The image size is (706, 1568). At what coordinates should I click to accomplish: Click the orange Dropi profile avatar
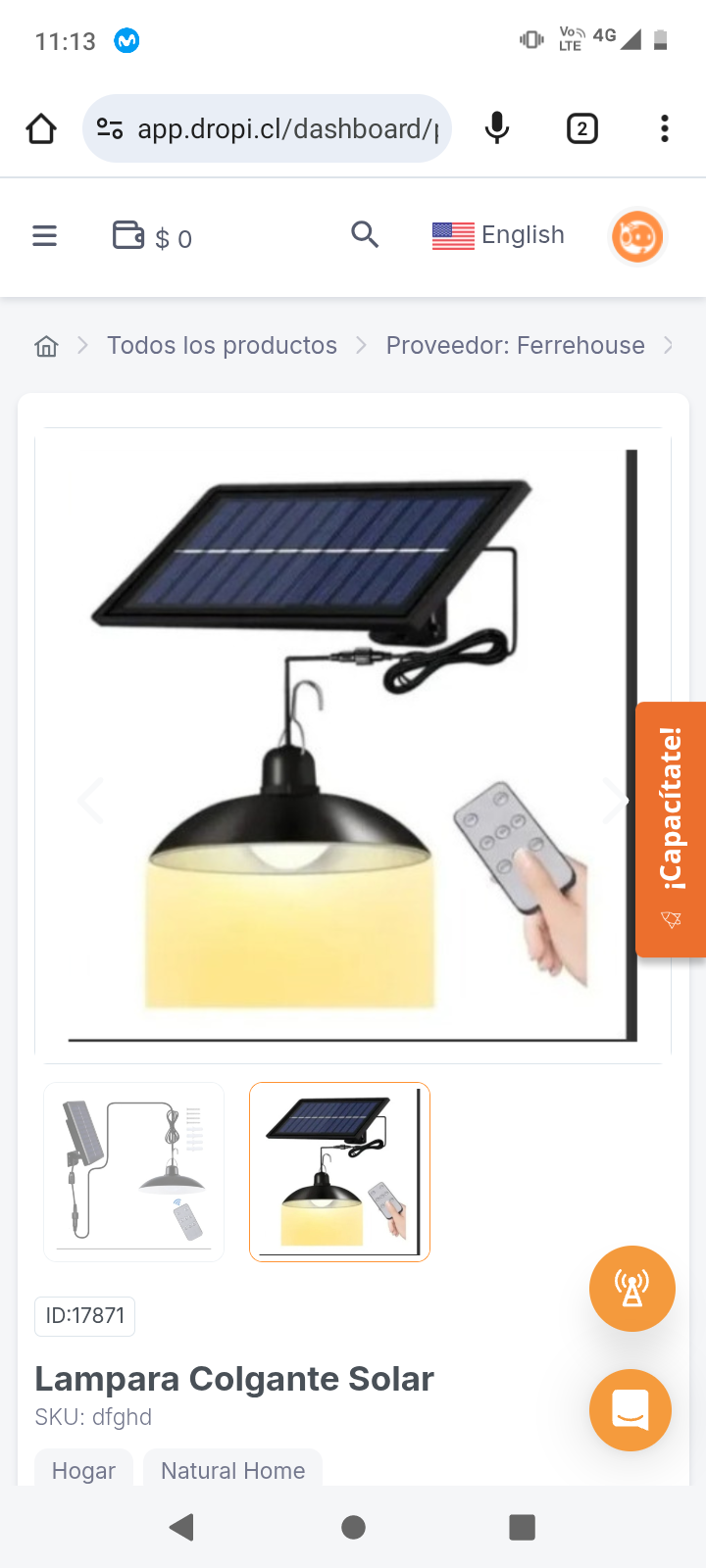click(x=636, y=236)
